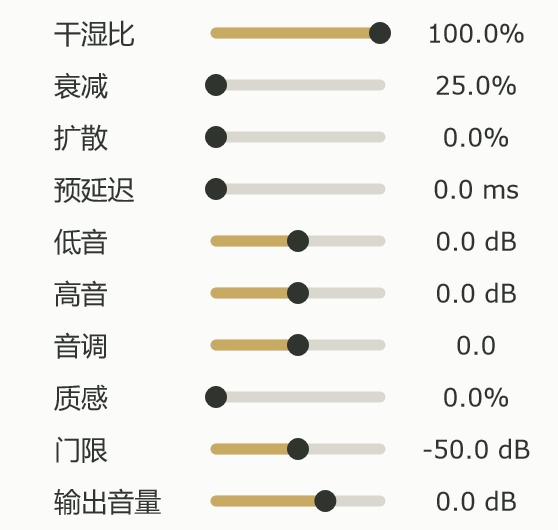Tap the 低音 slider handle

coord(298,241)
